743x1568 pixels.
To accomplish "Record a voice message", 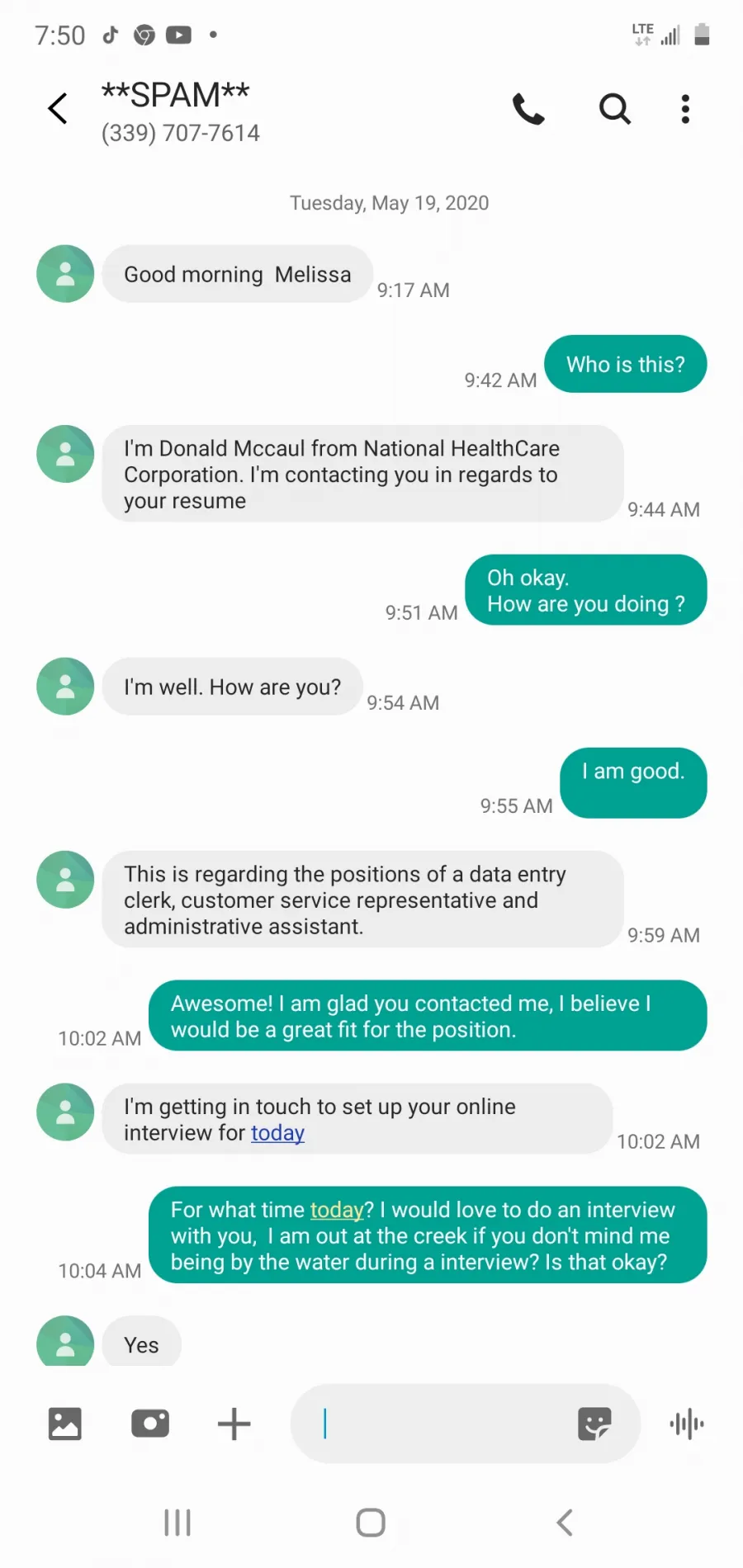I will click(x=687, y=1424).
